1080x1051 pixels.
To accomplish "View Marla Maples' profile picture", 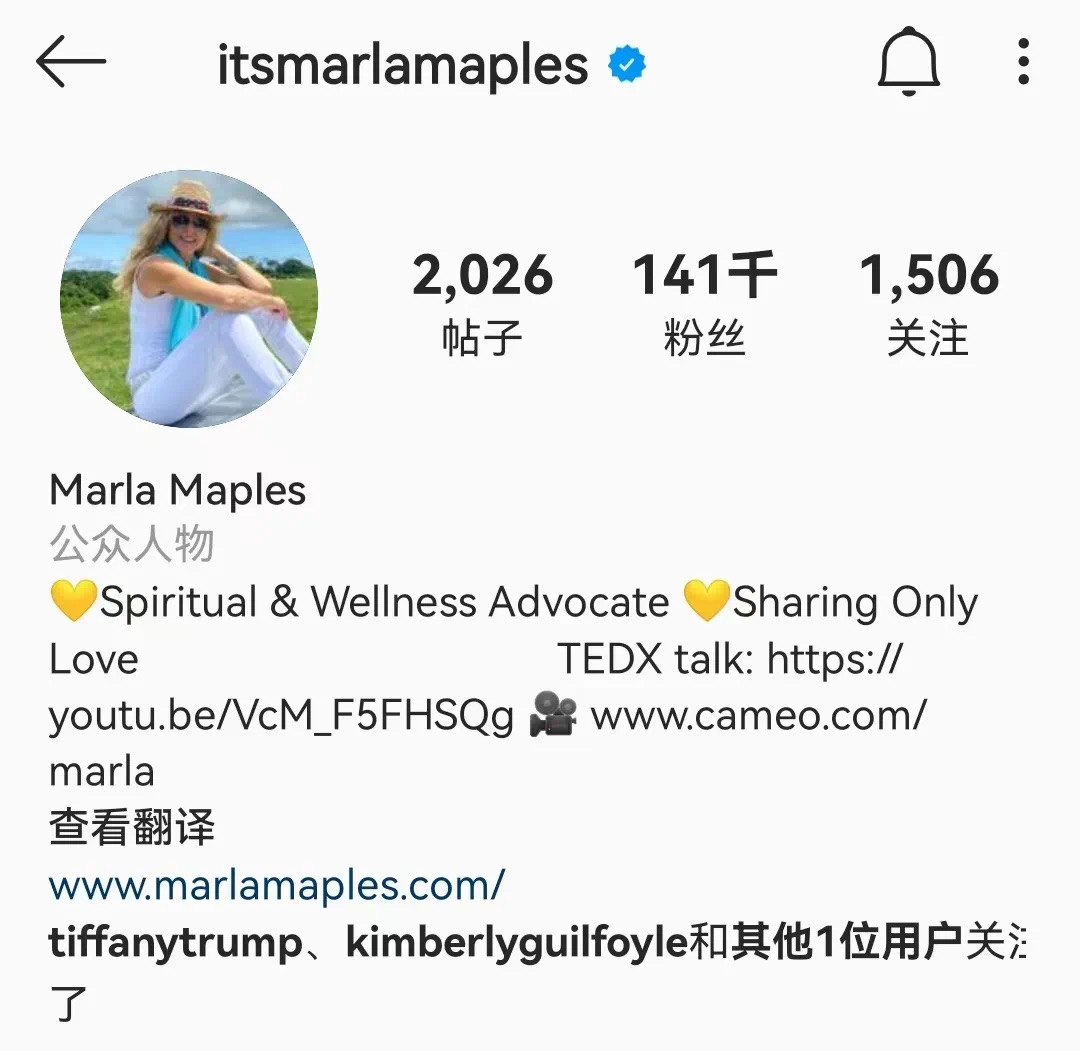I will pyautogui.click(x=189, y=298).
